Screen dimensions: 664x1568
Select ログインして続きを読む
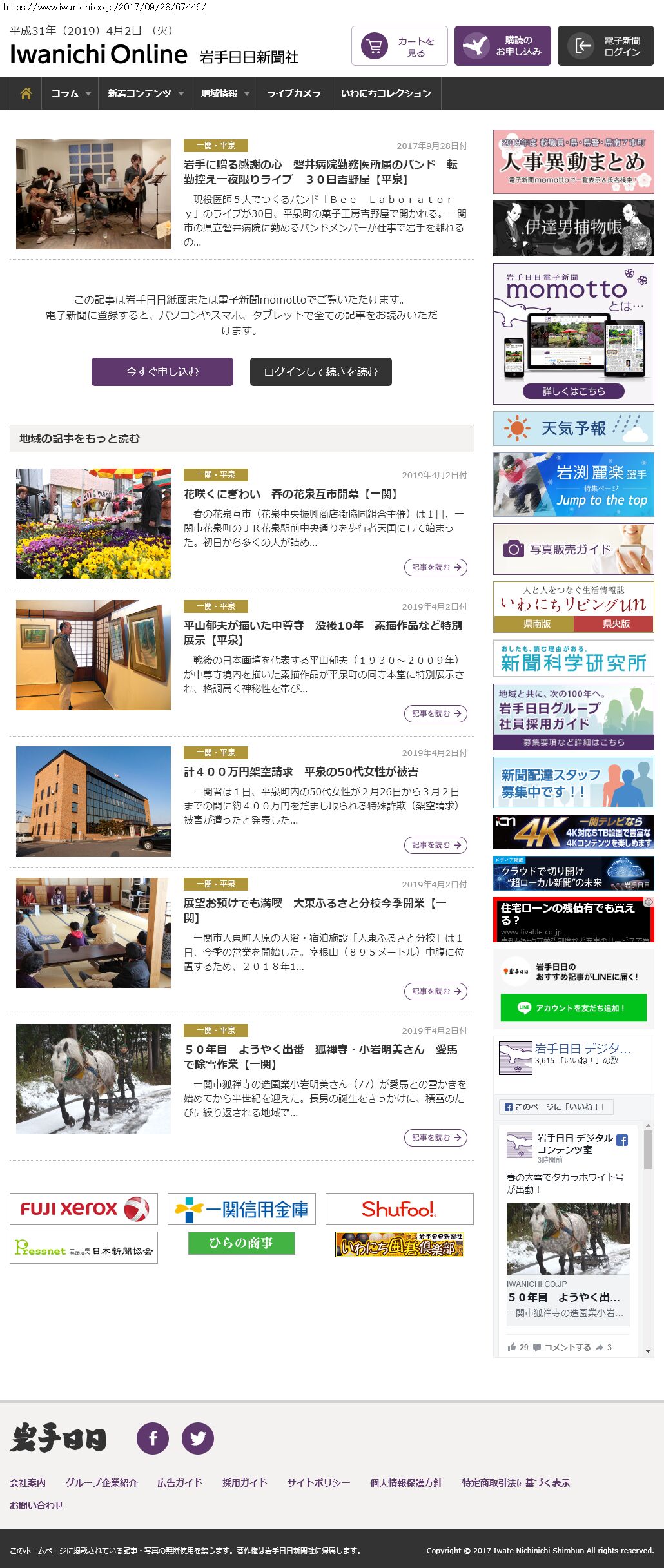click(x=320, y=372)
